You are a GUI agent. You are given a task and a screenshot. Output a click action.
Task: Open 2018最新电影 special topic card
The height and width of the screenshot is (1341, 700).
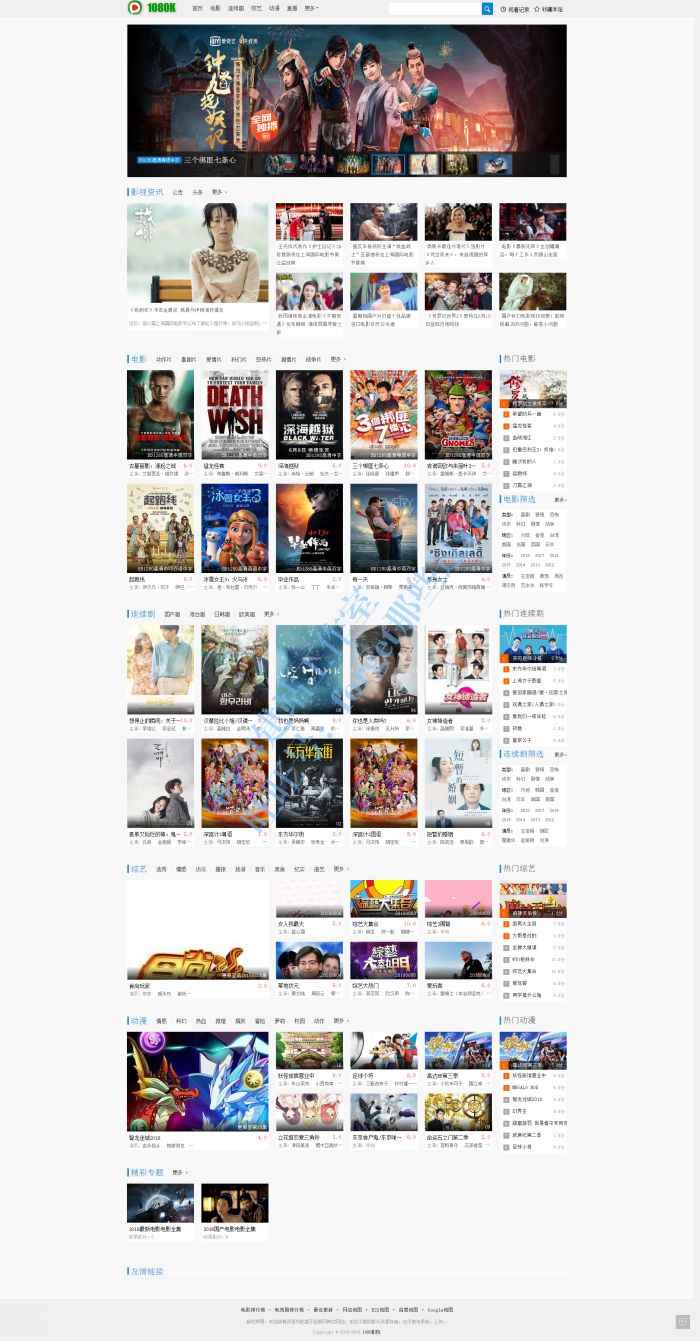(160, 1203)
